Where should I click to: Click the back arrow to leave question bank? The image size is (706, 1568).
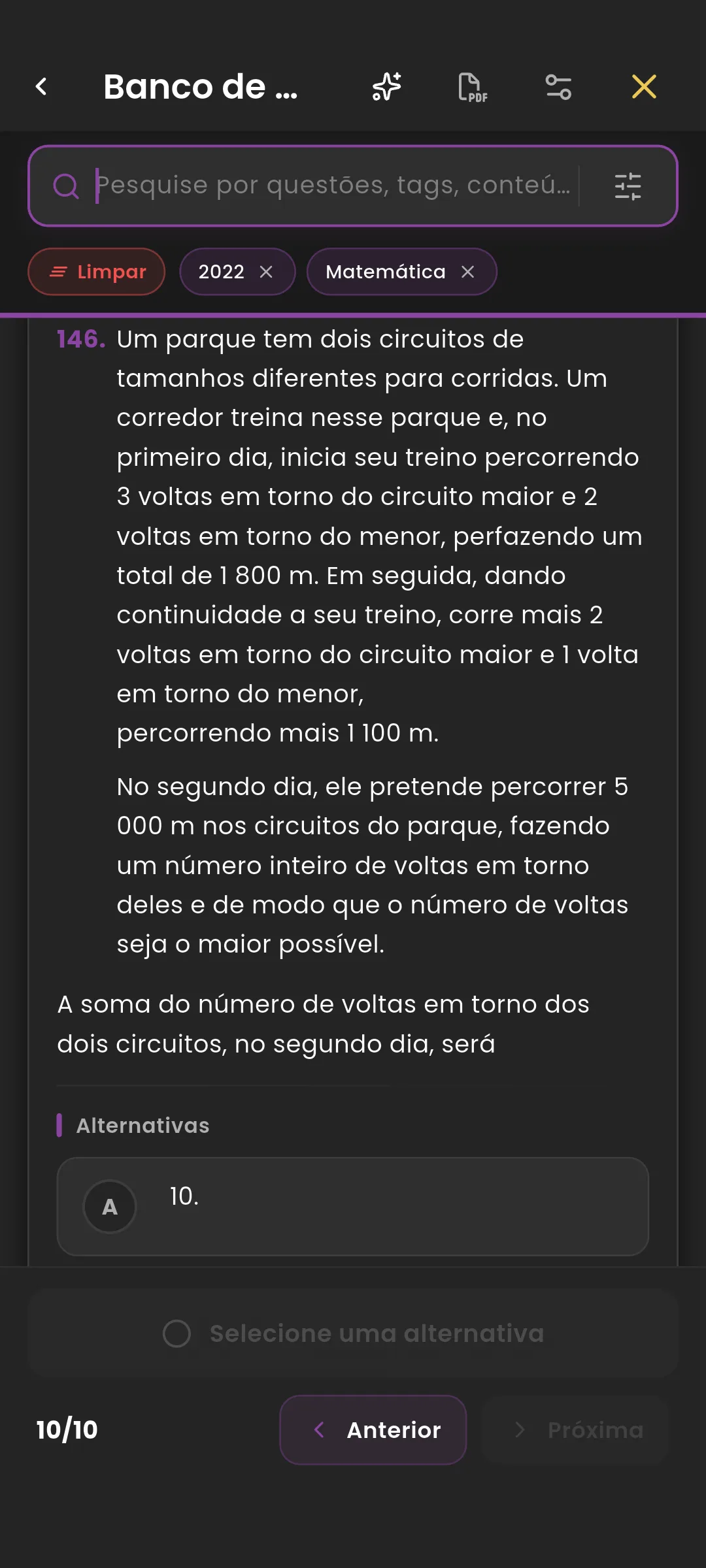tap(42, 87)
